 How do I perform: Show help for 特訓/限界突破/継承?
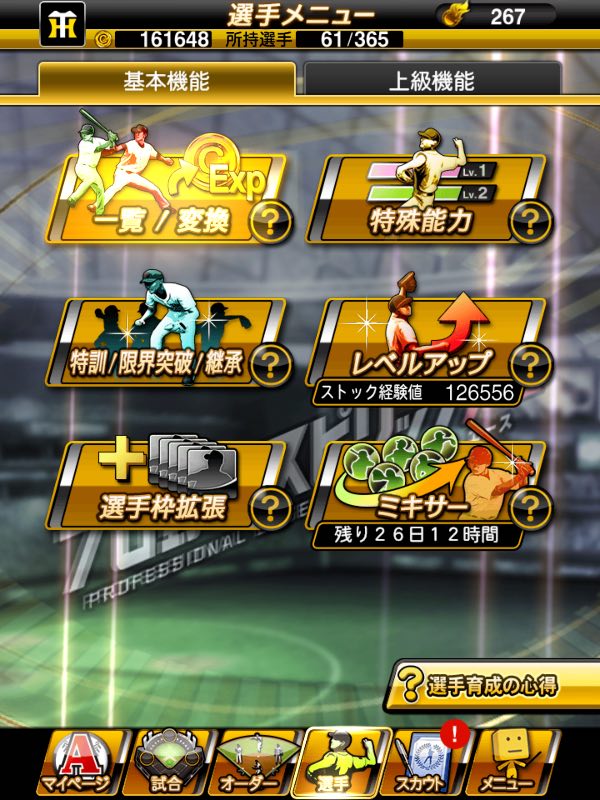[270, 362]
